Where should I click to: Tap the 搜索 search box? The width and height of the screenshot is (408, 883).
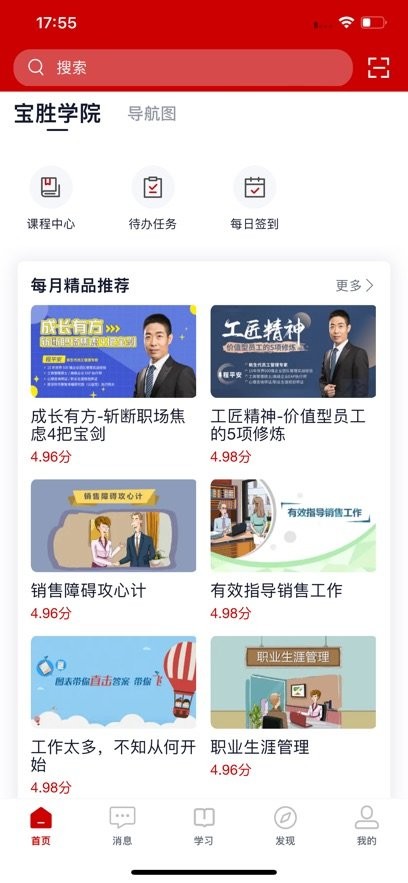coord(183,68)
